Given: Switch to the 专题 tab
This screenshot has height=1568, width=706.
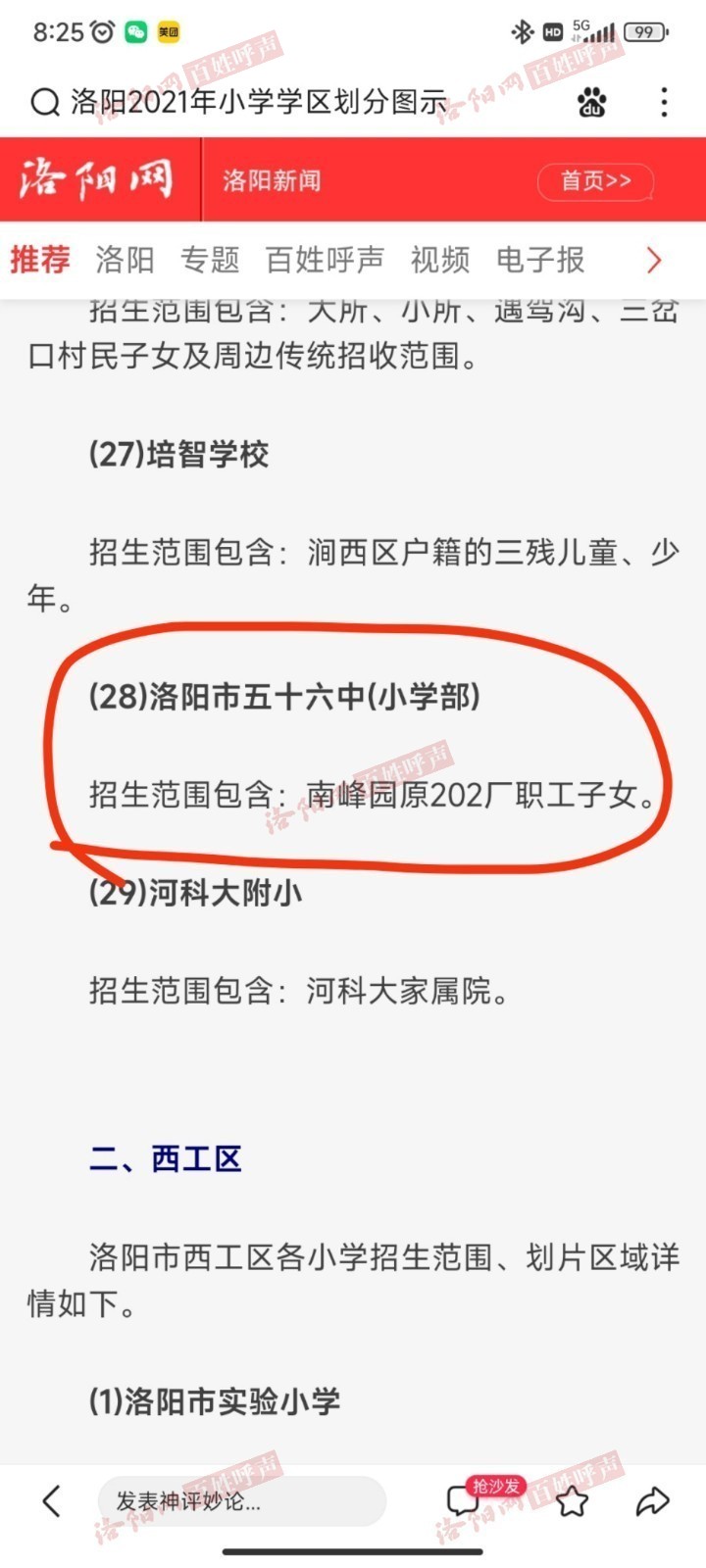Looking at the screenshot, I should pos(210,260).
